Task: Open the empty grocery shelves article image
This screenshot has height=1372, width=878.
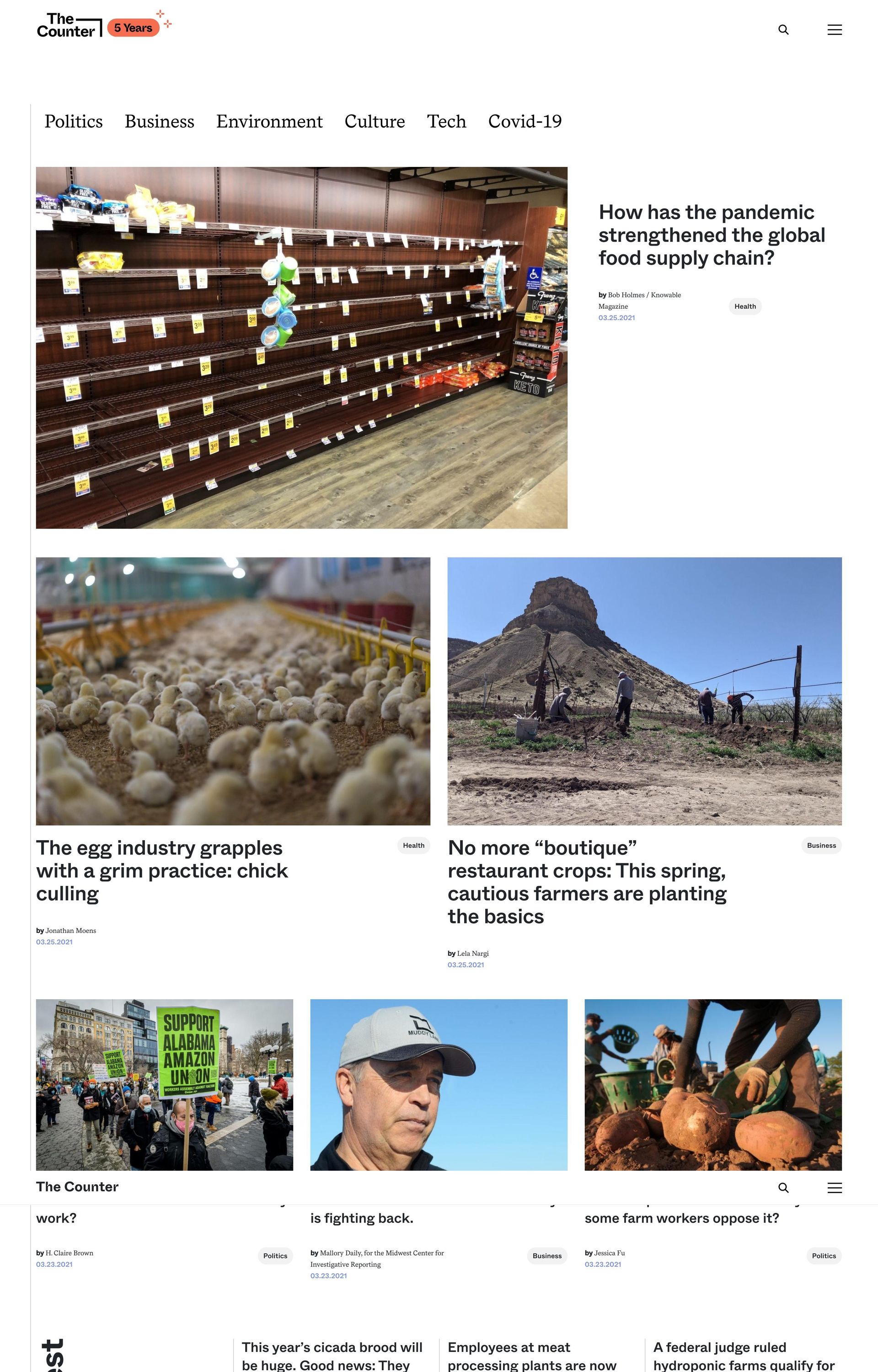Action: pyautogui.click(x=302, y=348)
